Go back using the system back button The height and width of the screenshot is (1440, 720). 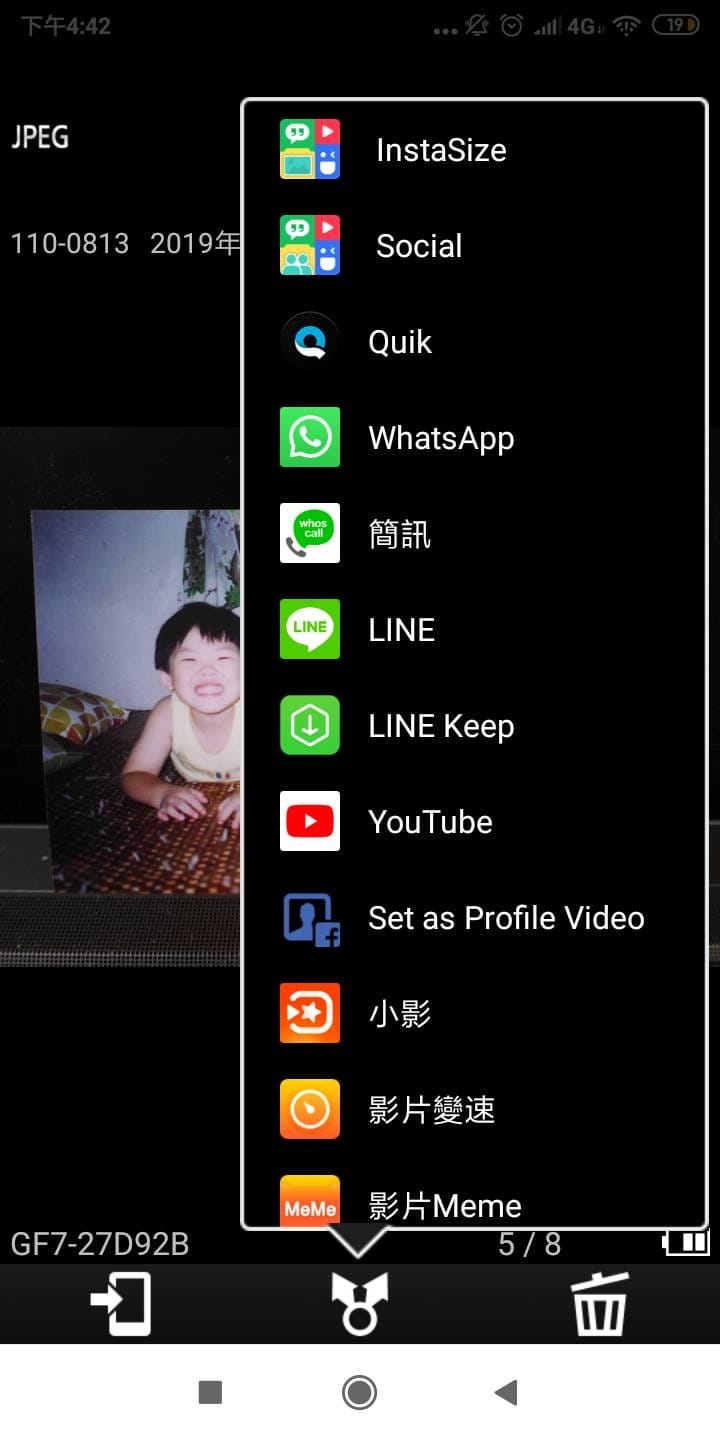(506, 1392)
